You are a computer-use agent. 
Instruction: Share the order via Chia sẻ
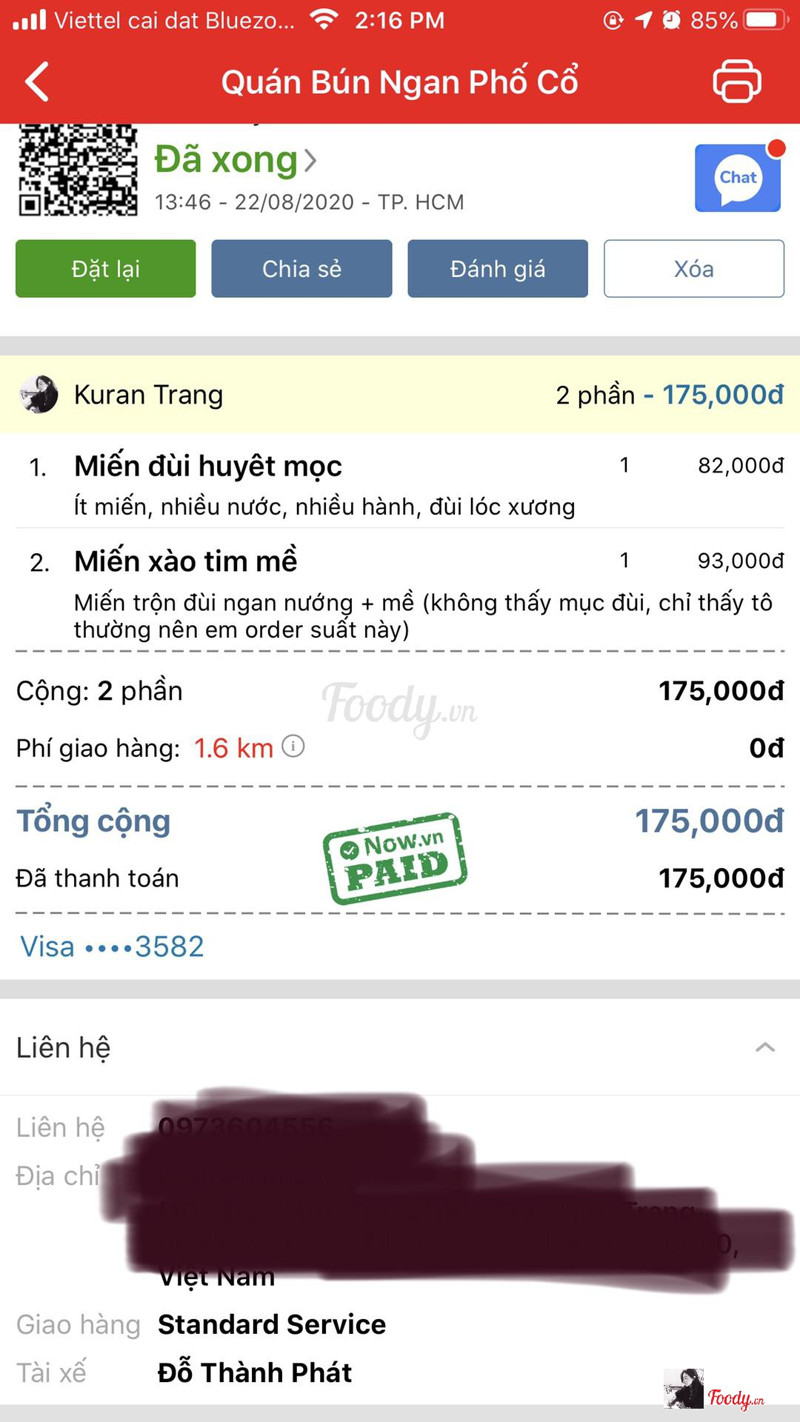[301, 269]
